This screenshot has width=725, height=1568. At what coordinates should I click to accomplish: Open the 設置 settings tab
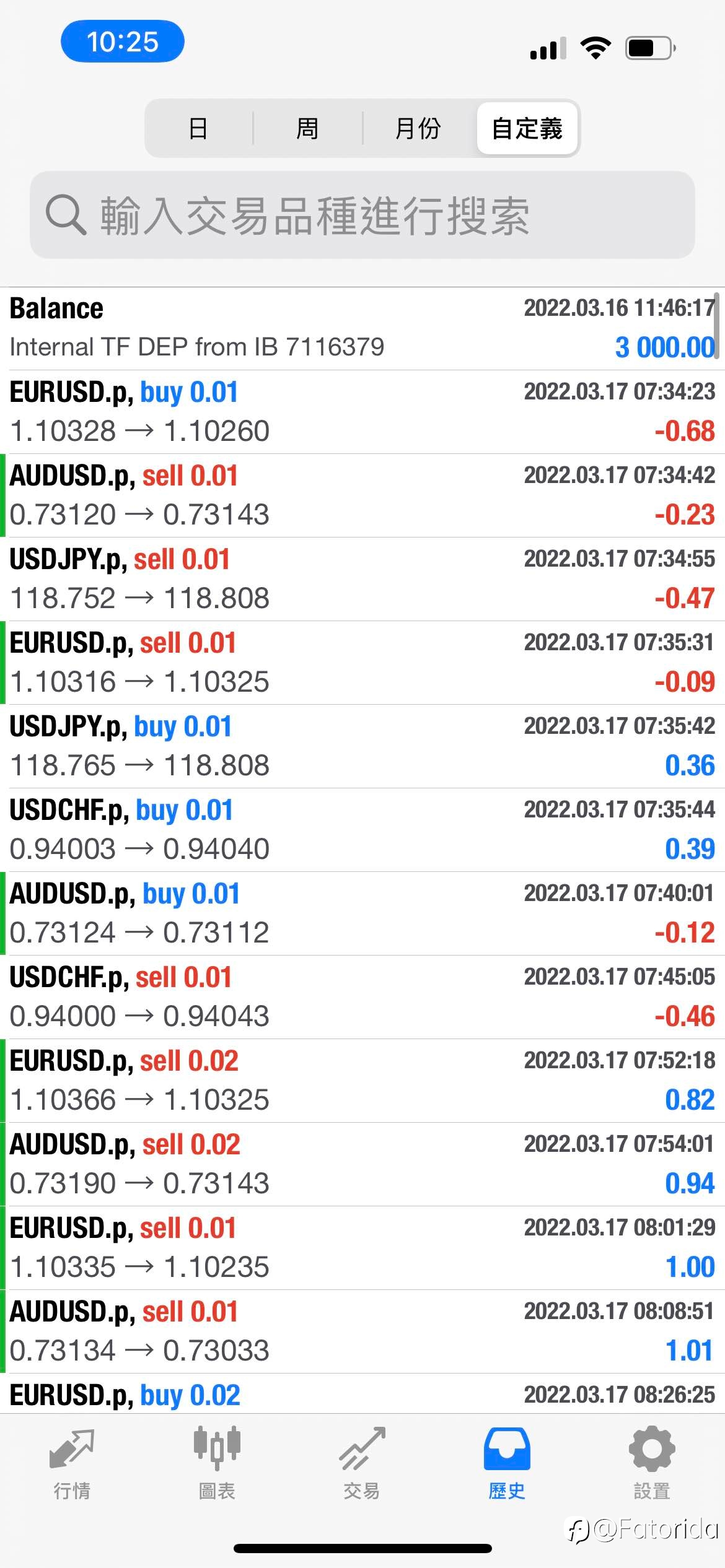[x=652, y=1463]
